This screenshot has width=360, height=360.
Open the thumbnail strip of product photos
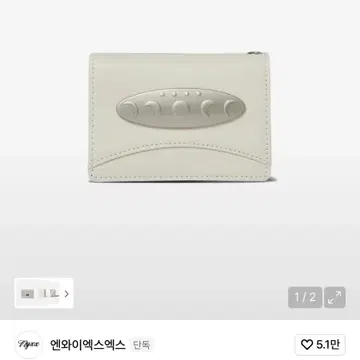pyautogui.click(x=44, y=293)
